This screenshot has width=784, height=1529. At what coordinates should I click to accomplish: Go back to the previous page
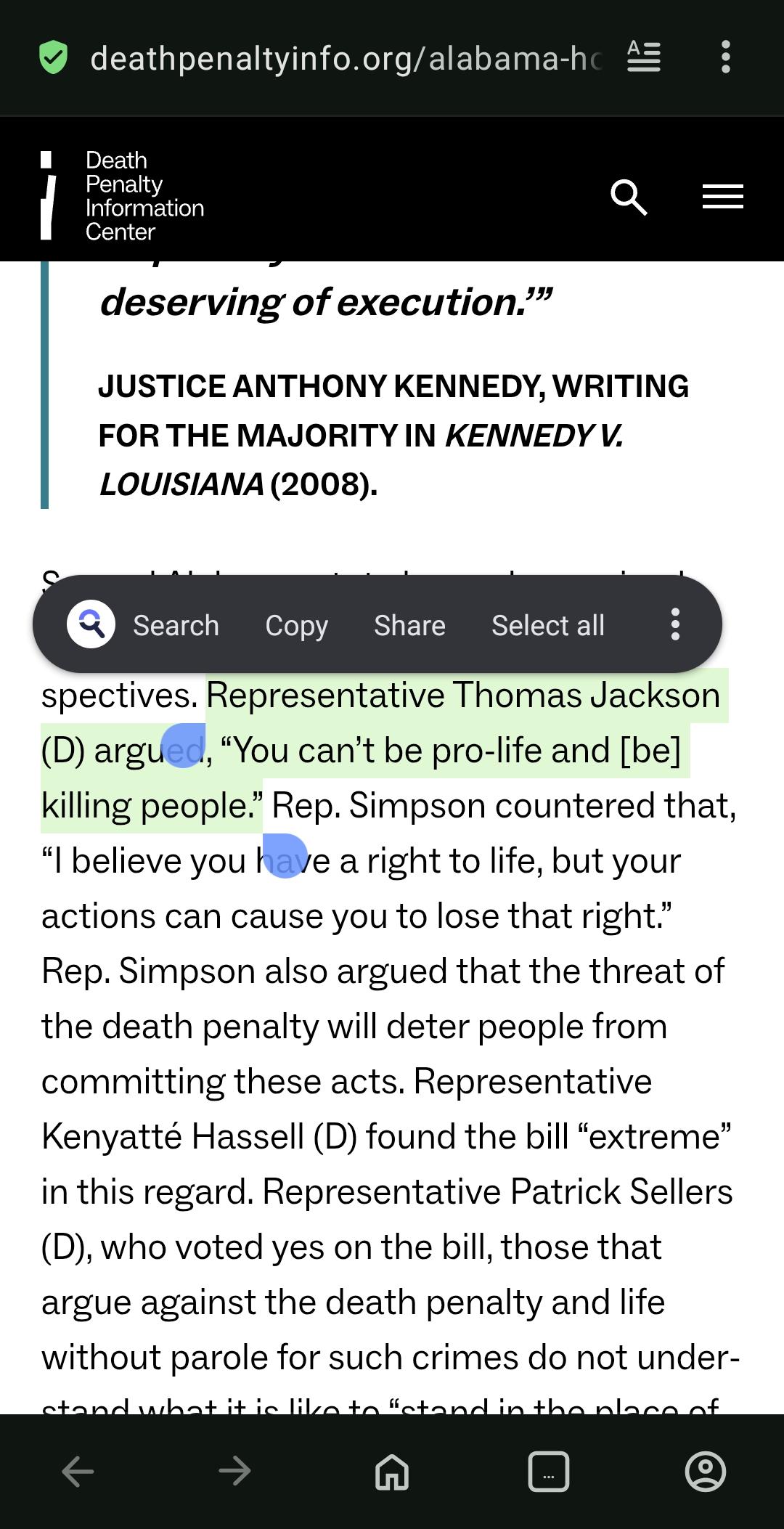tap(78, 1471)
